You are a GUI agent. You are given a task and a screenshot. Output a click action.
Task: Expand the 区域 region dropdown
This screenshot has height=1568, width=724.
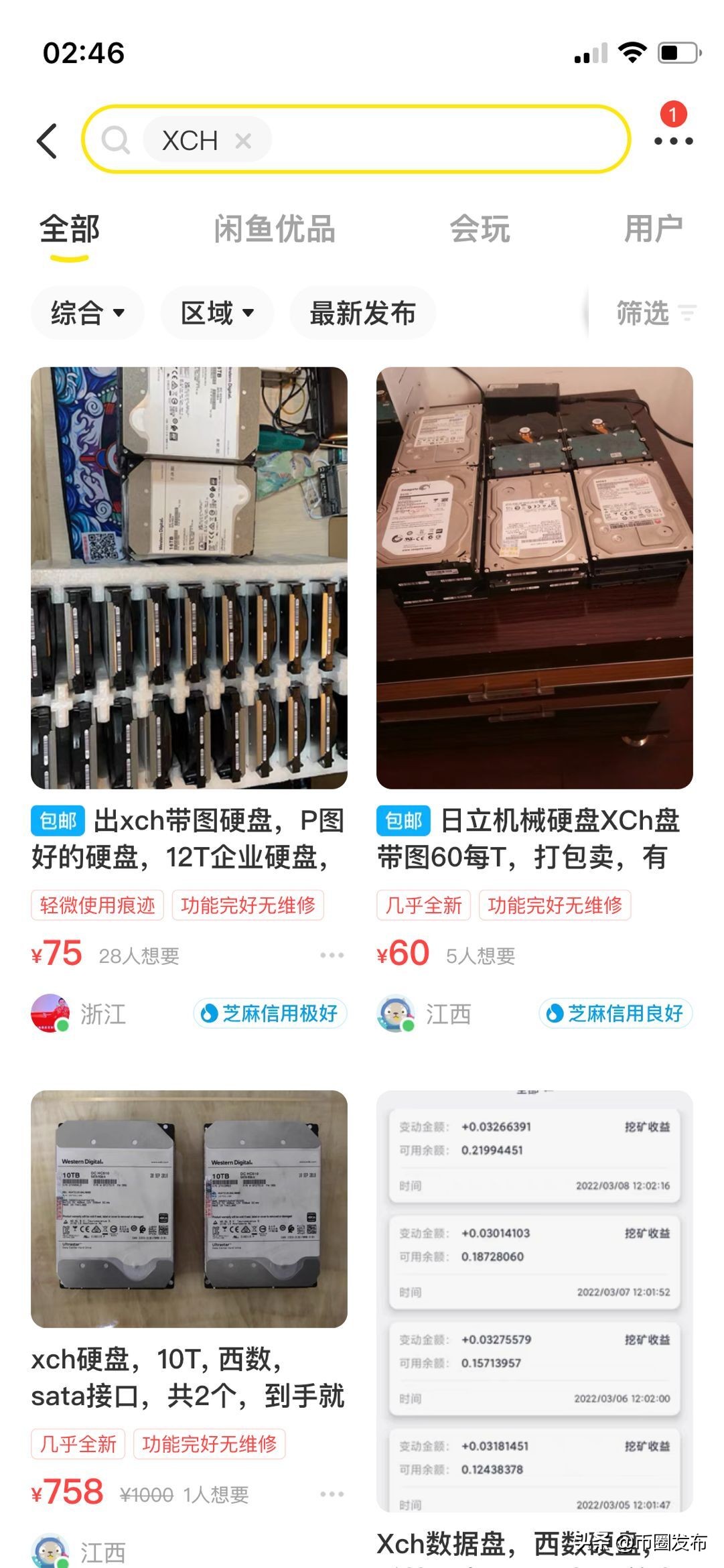point(216,312)
